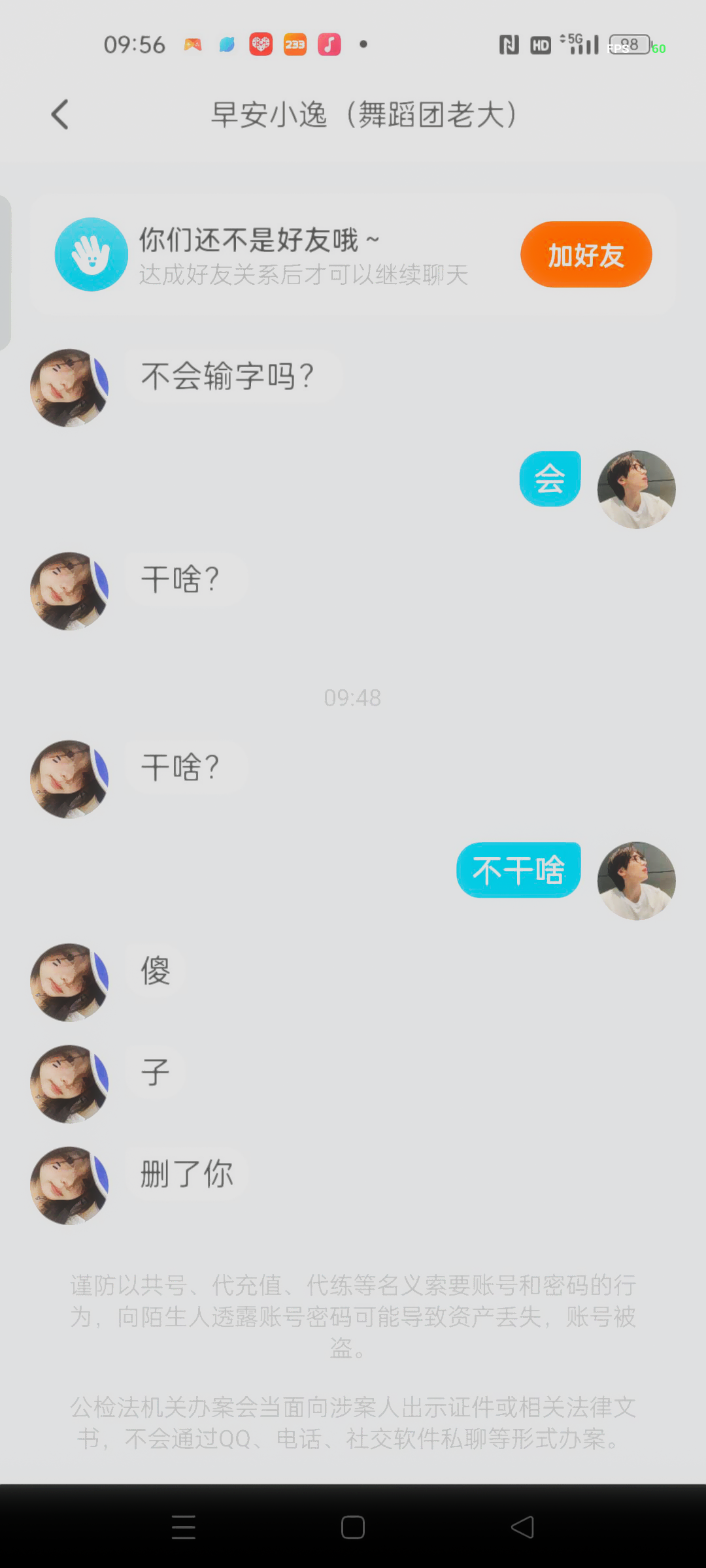This screenshot has height=1568, width=706.
Task: Open sender's avatar beside 删了你
Action: click(69, 1186)
